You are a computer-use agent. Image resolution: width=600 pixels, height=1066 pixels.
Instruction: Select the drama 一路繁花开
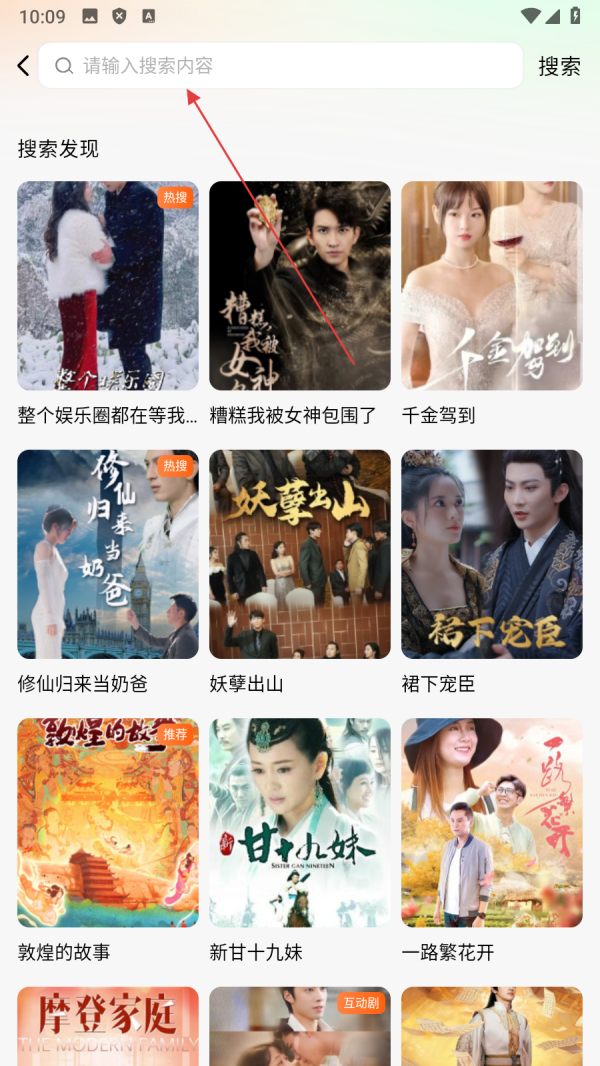click(492, 823)
